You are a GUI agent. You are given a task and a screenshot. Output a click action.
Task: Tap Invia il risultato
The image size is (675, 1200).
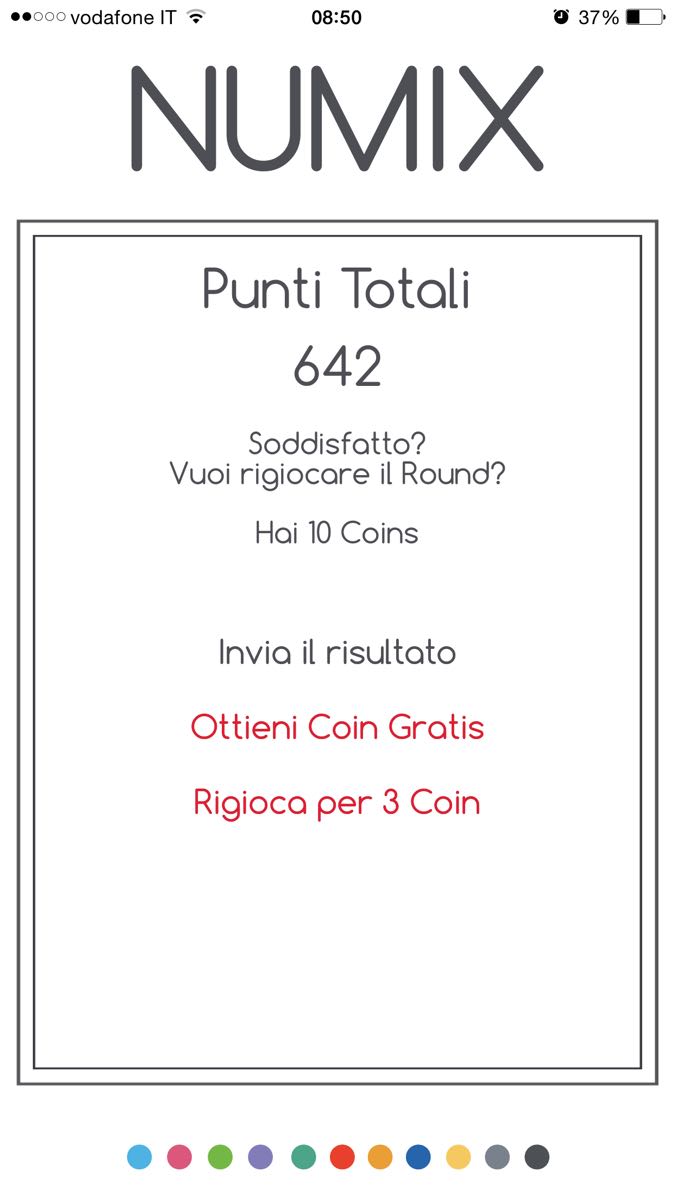coord(337,653)
